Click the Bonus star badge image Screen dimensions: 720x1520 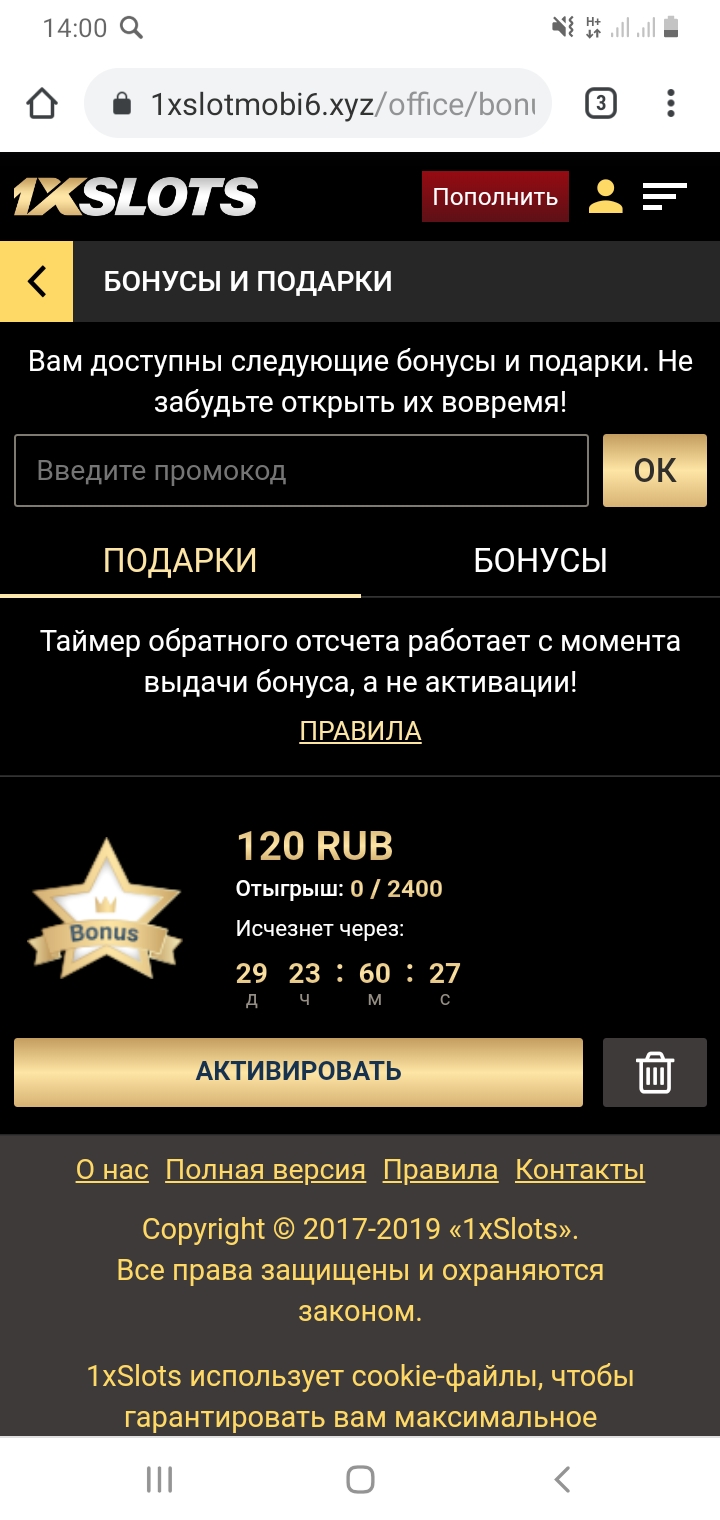click(106, 905)
